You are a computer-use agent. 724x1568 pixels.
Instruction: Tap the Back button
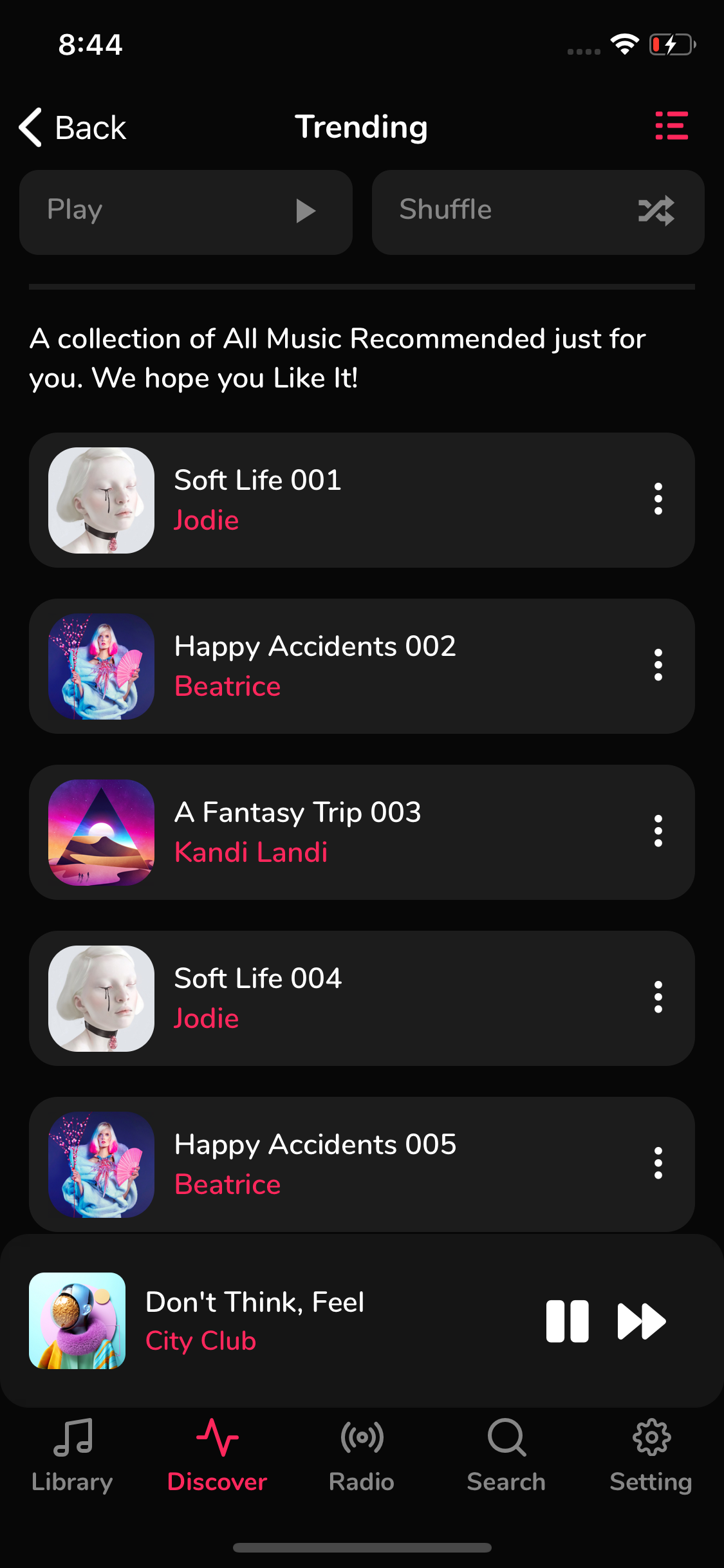coord(71,127)
